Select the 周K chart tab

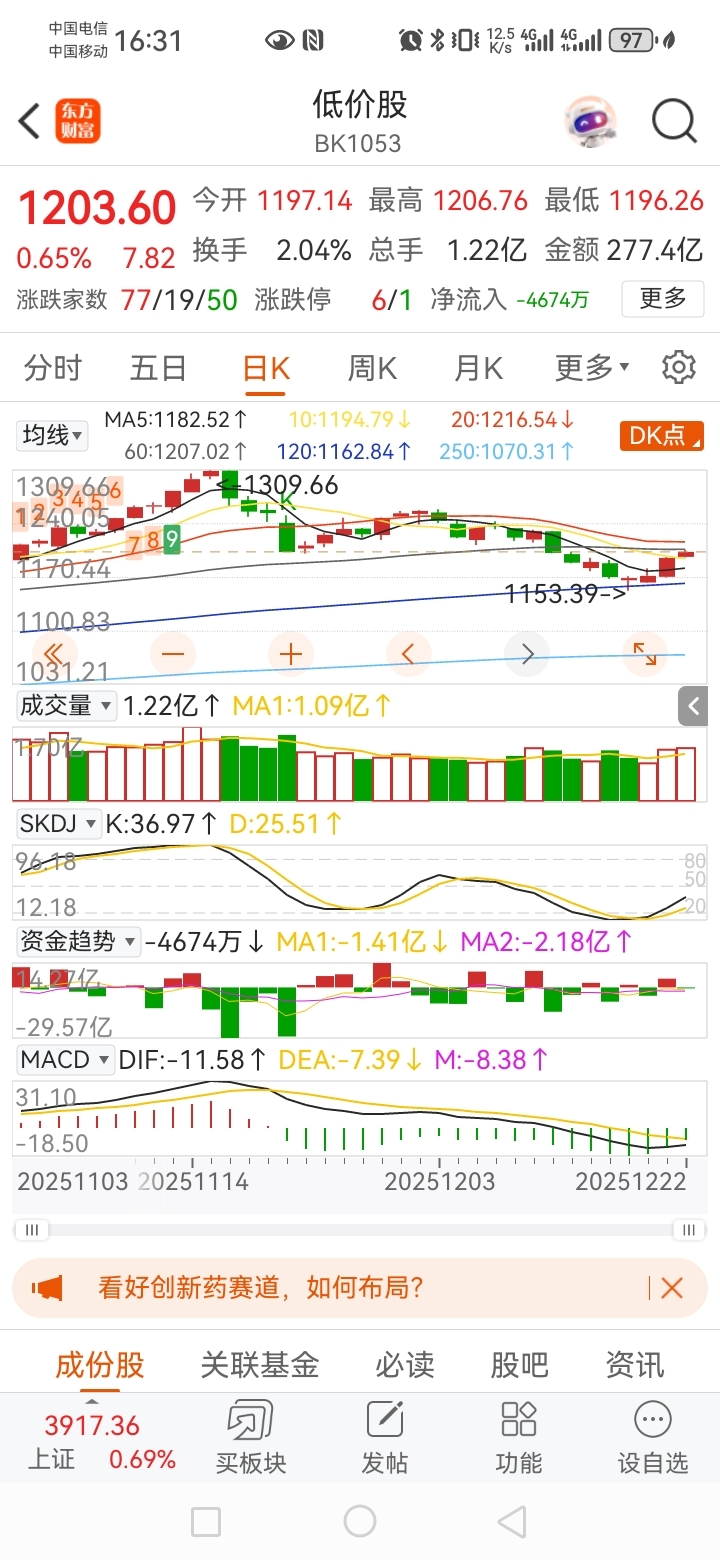pyautogui.click(x=372, y=368)
